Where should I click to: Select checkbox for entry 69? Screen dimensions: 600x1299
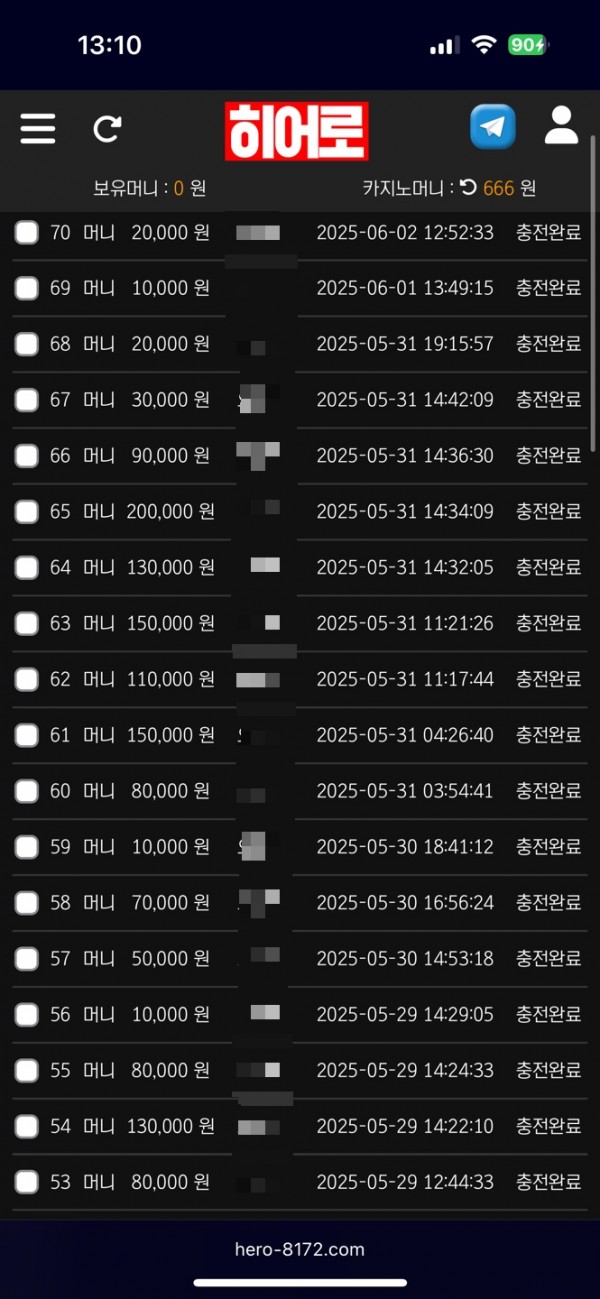tap(27, 288)
